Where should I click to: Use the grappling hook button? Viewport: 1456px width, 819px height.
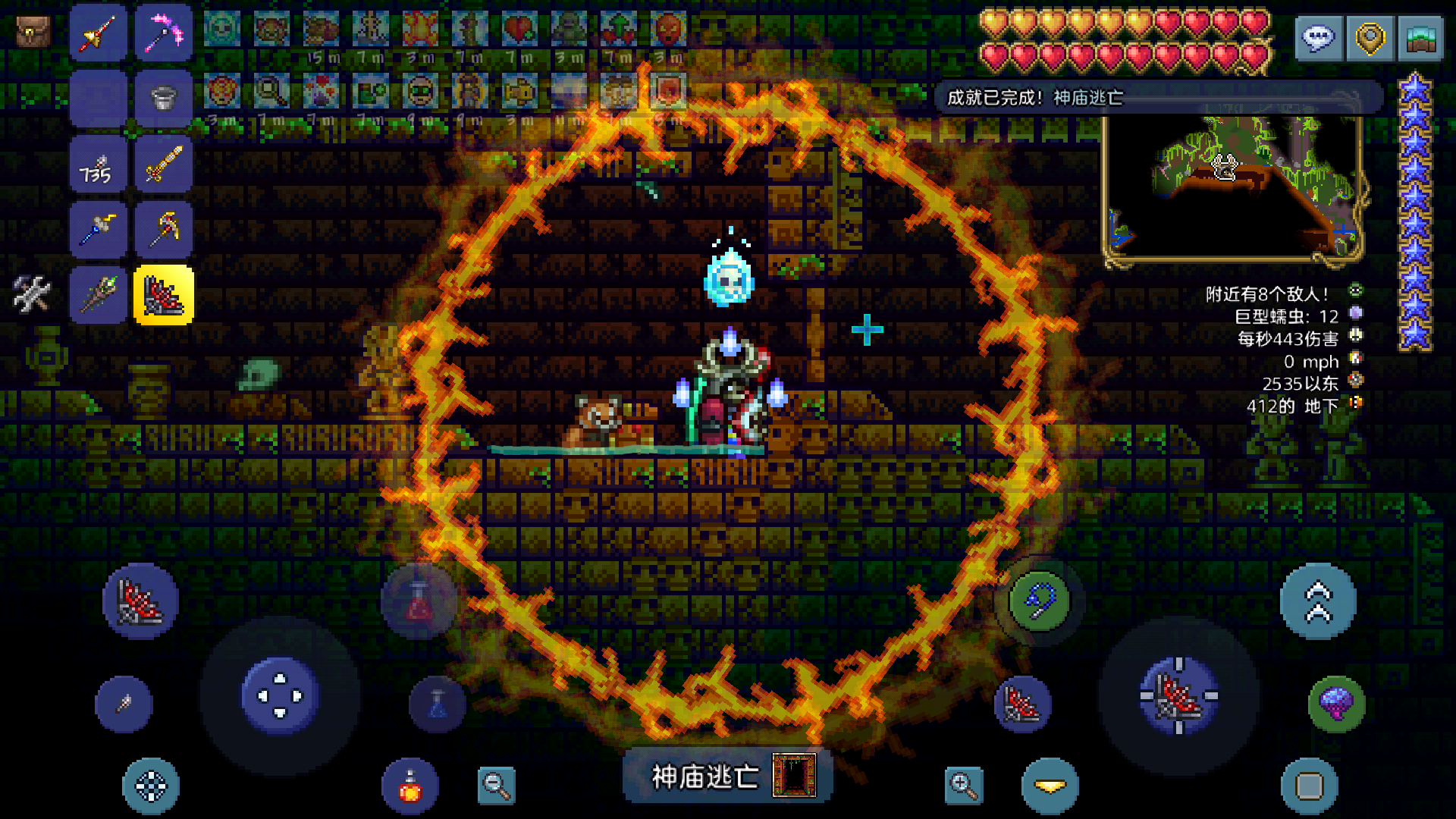point(1039,601)
